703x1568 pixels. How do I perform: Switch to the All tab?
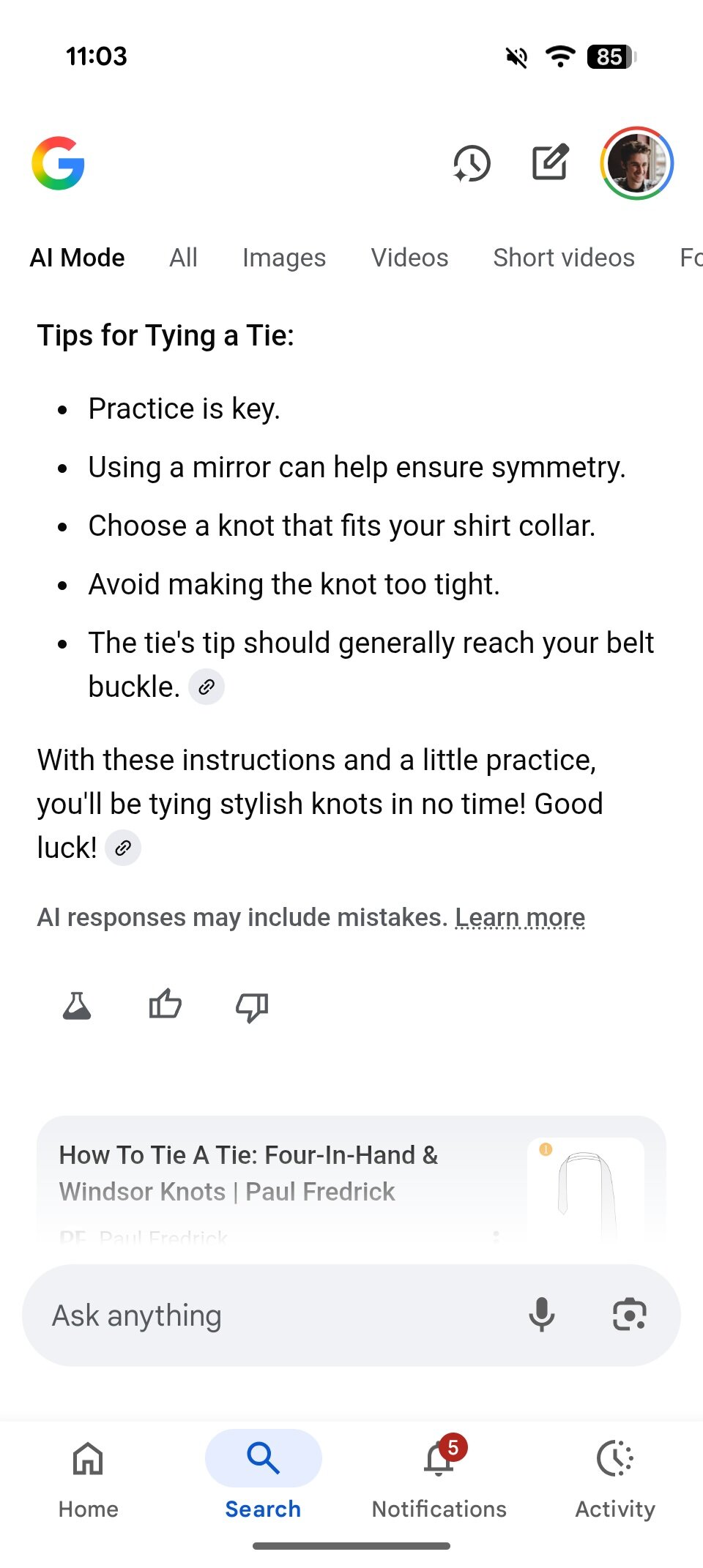pos(183,258)
